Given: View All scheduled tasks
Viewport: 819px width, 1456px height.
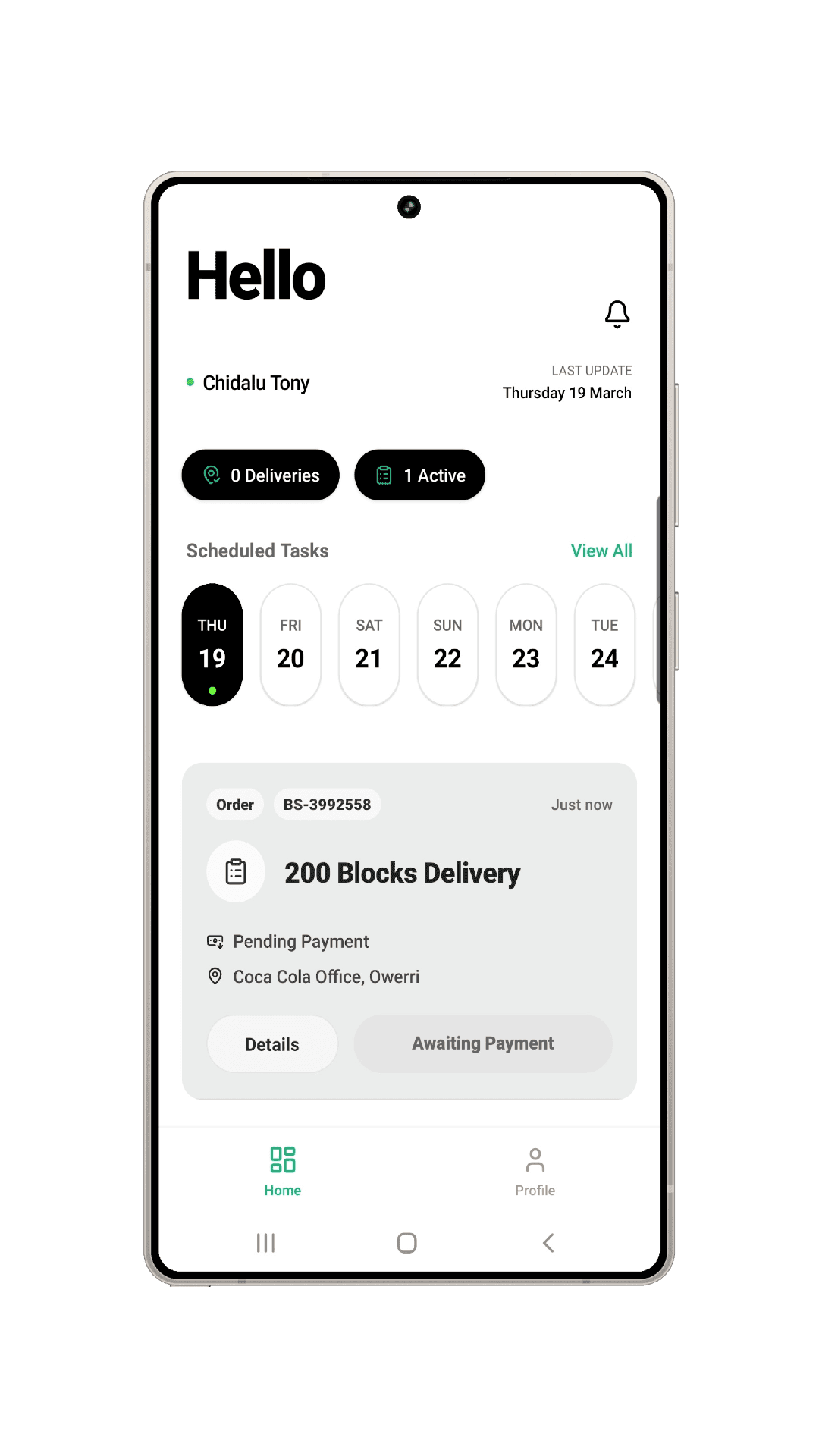Looking at the screenshot, I should pyautogui.click(x=601, y=551).
